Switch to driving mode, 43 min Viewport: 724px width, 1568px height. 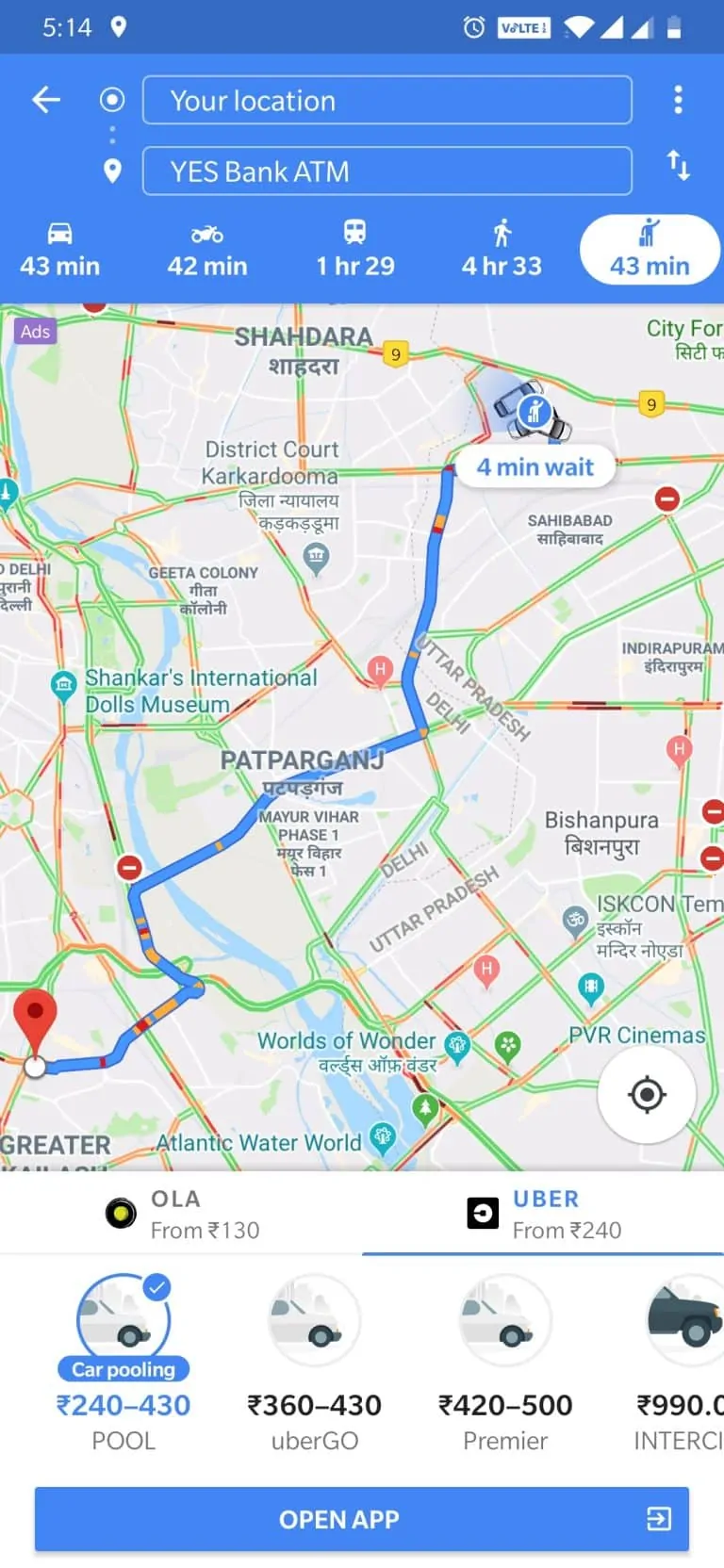coord(59,250)
